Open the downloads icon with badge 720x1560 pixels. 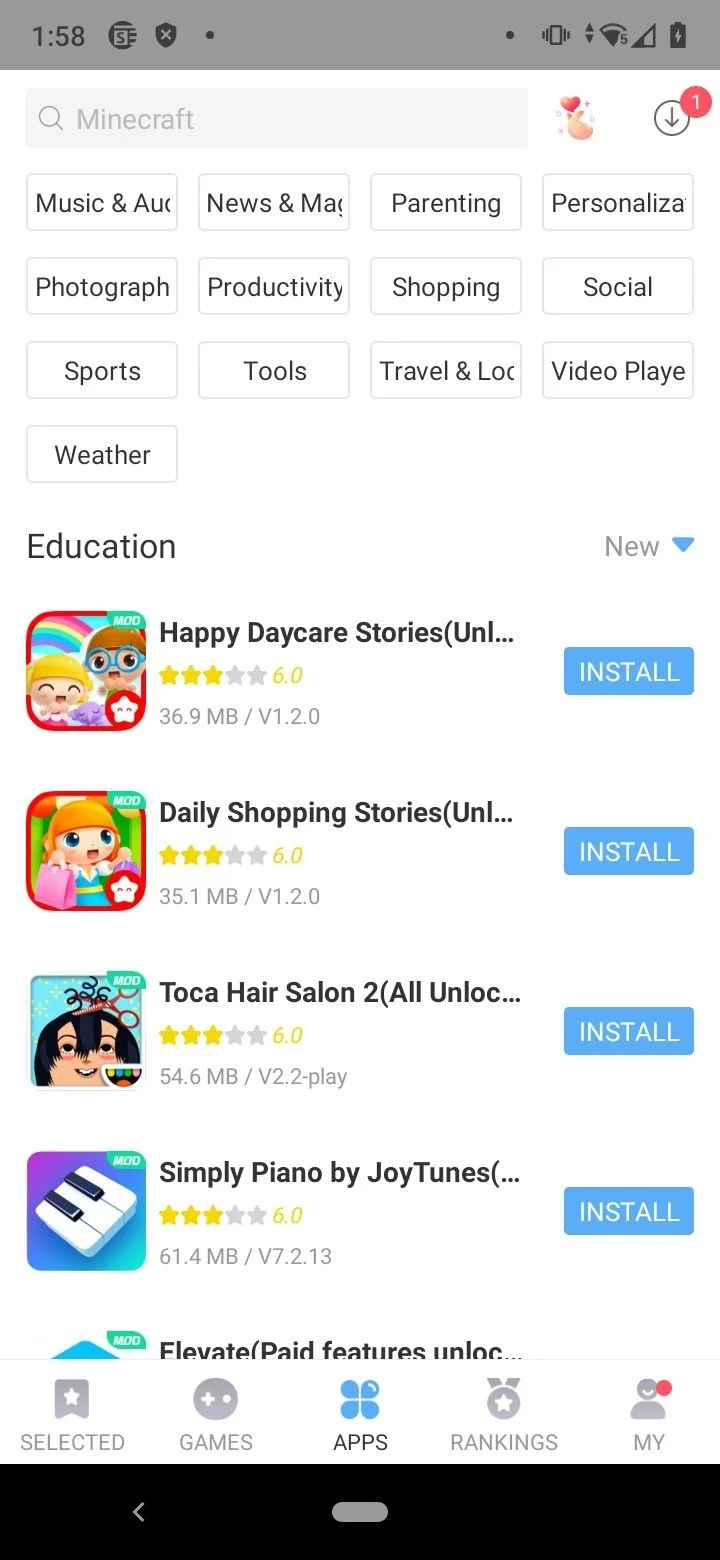672,119
